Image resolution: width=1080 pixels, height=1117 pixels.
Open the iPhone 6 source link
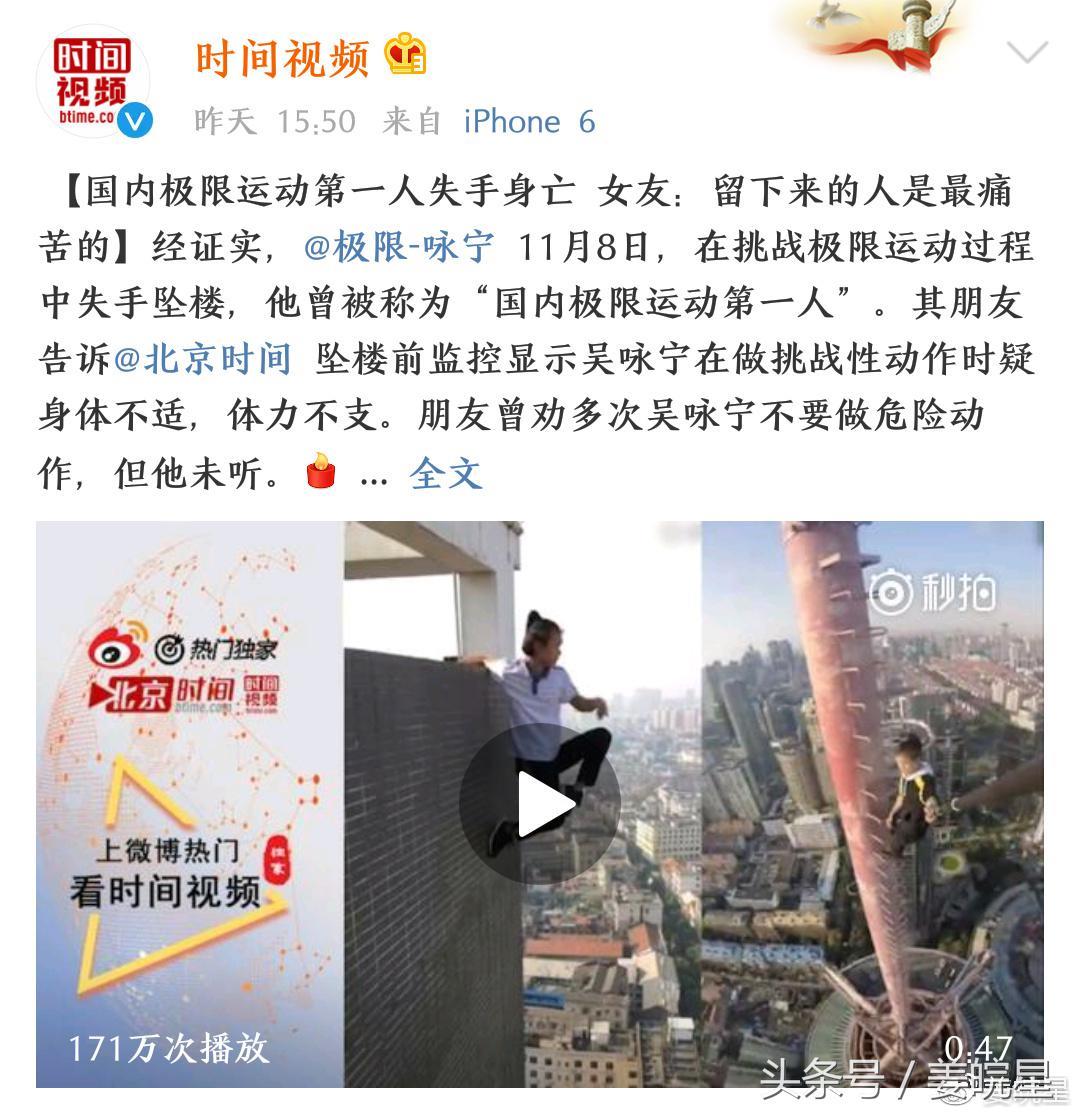(529, 122)
